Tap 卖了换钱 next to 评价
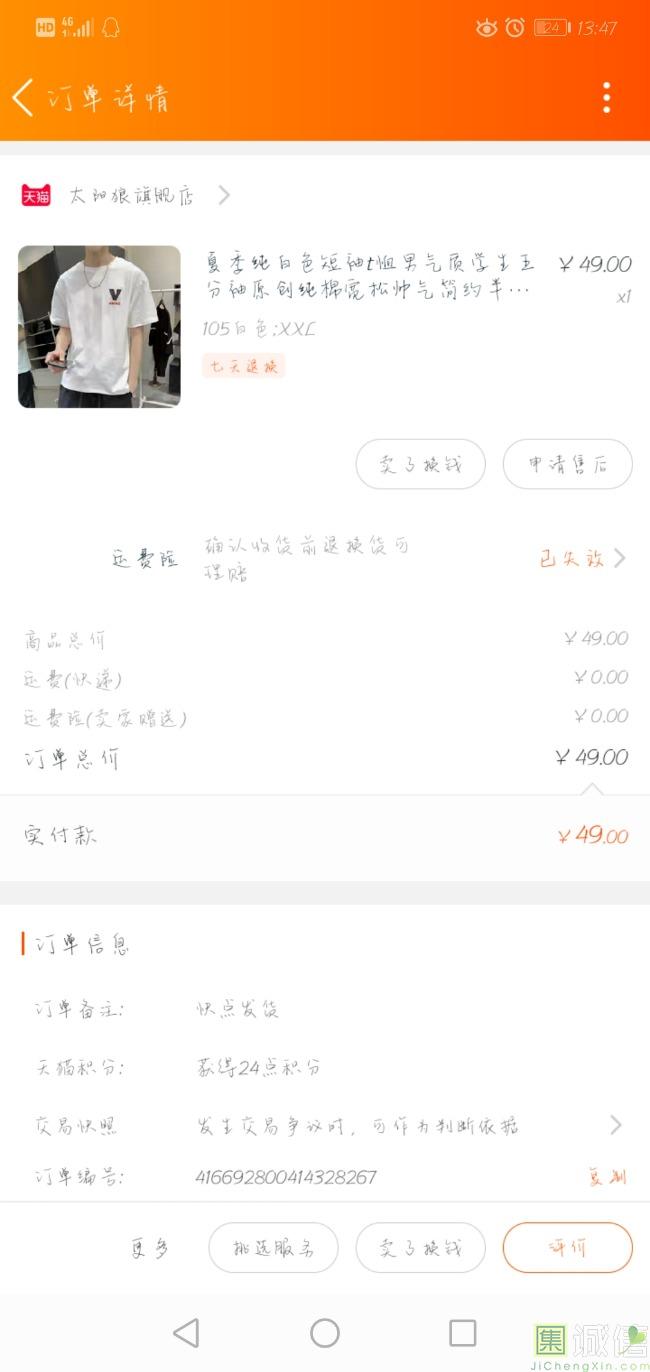The width and height of the screenshot is (650, 1372). tap(420, 1247)
